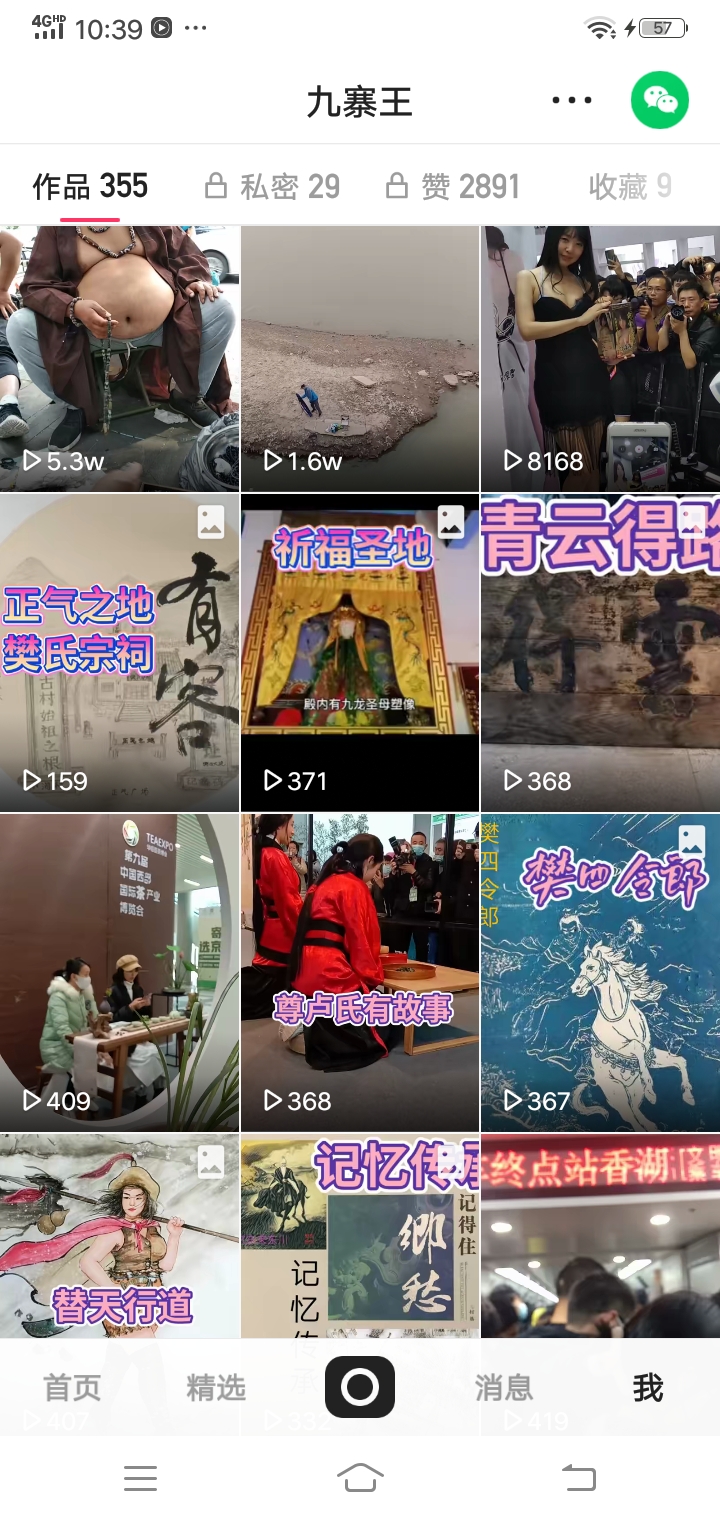Open the 正气之地 樊氏宗祠 post

[119, 652]
